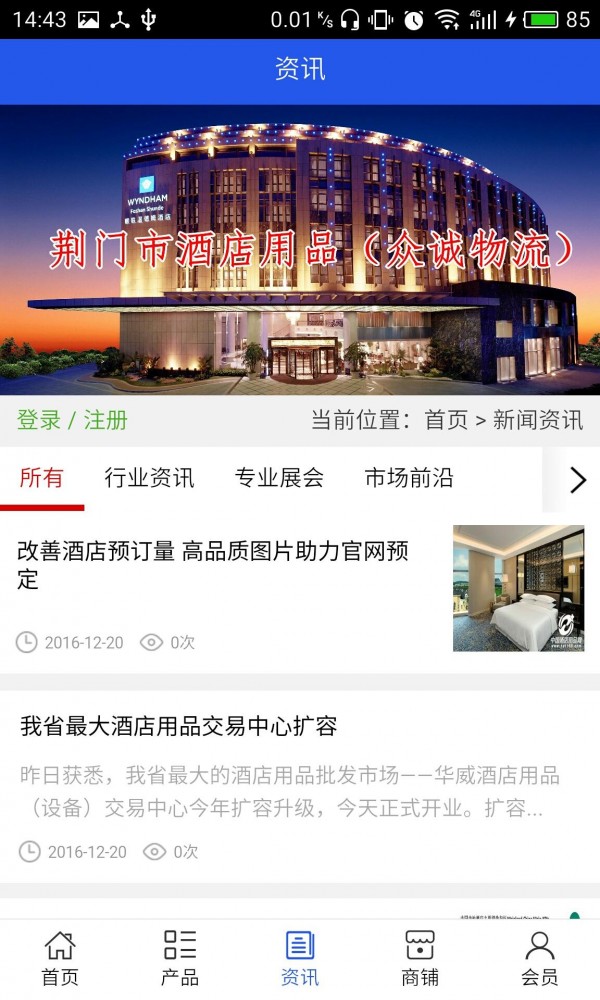Tap the 资讯 tab in bottom navigation
Image resolution: width=600 pixels, height=1000 pixels.
point(300,958)
